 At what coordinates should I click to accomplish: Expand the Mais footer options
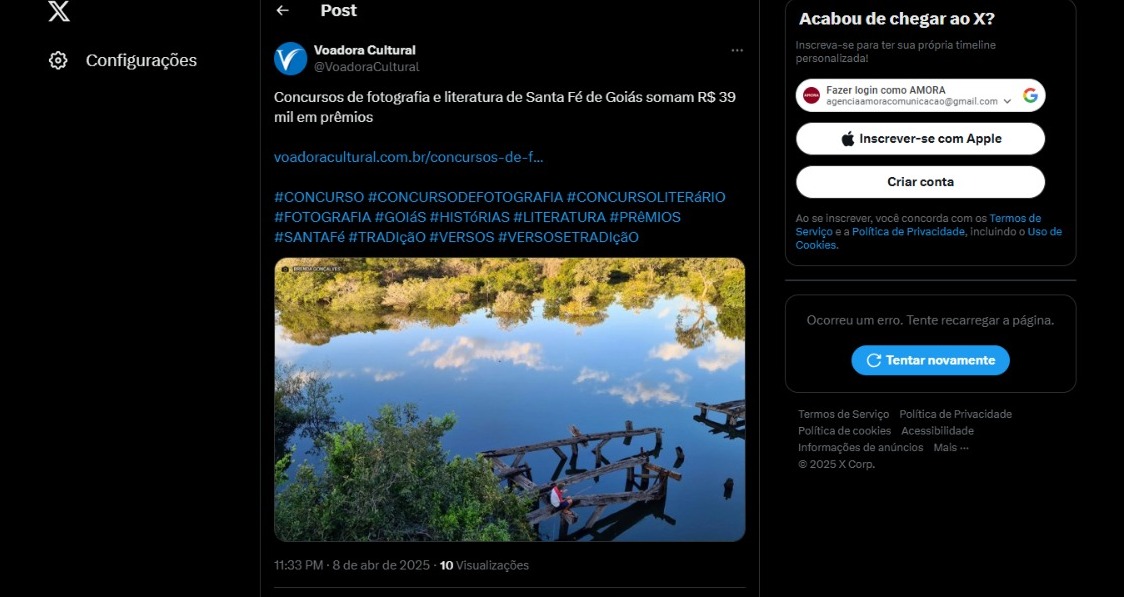point(950,448)
